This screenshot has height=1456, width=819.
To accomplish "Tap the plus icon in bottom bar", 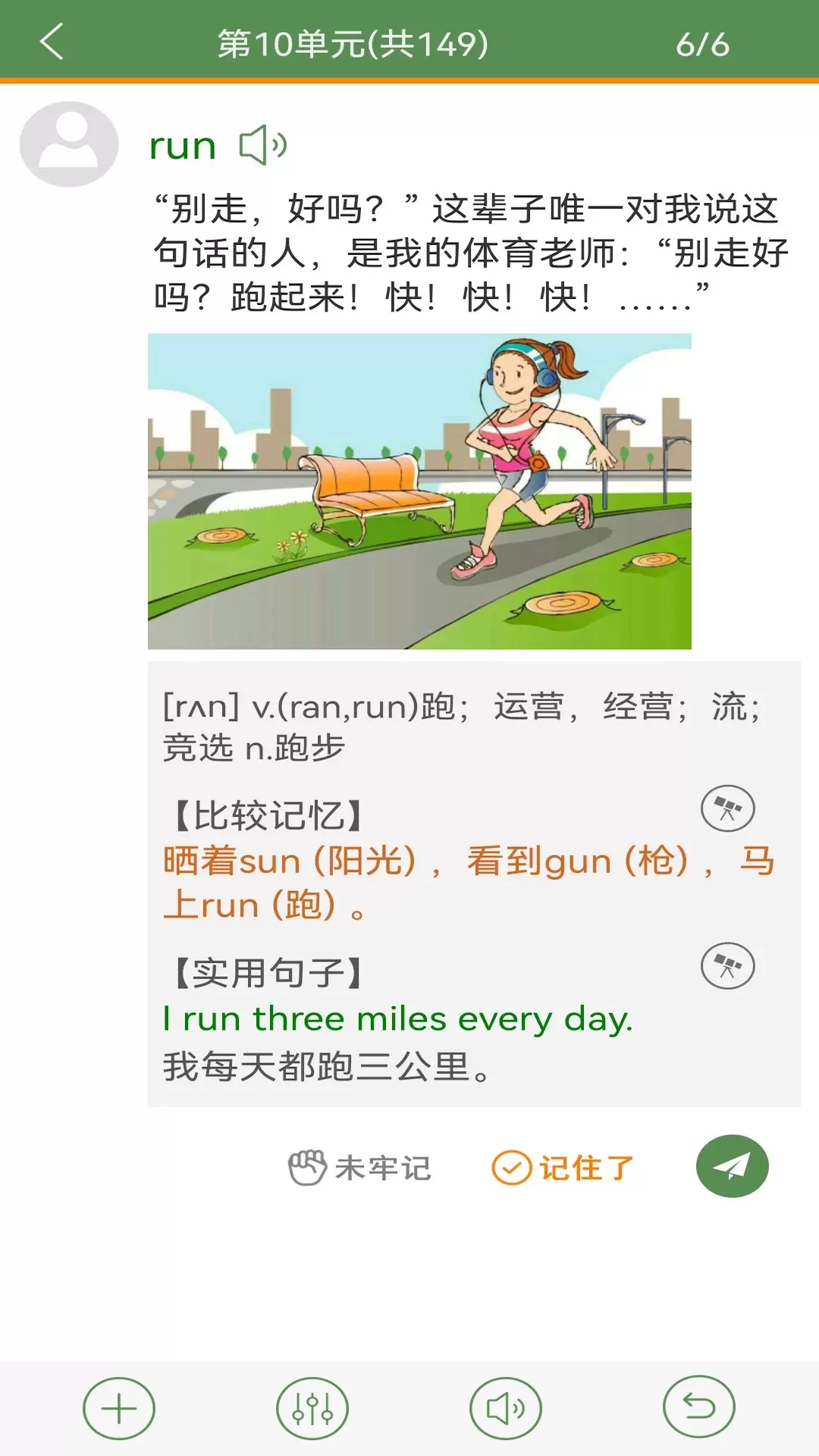I will (x=119, y=1408).
